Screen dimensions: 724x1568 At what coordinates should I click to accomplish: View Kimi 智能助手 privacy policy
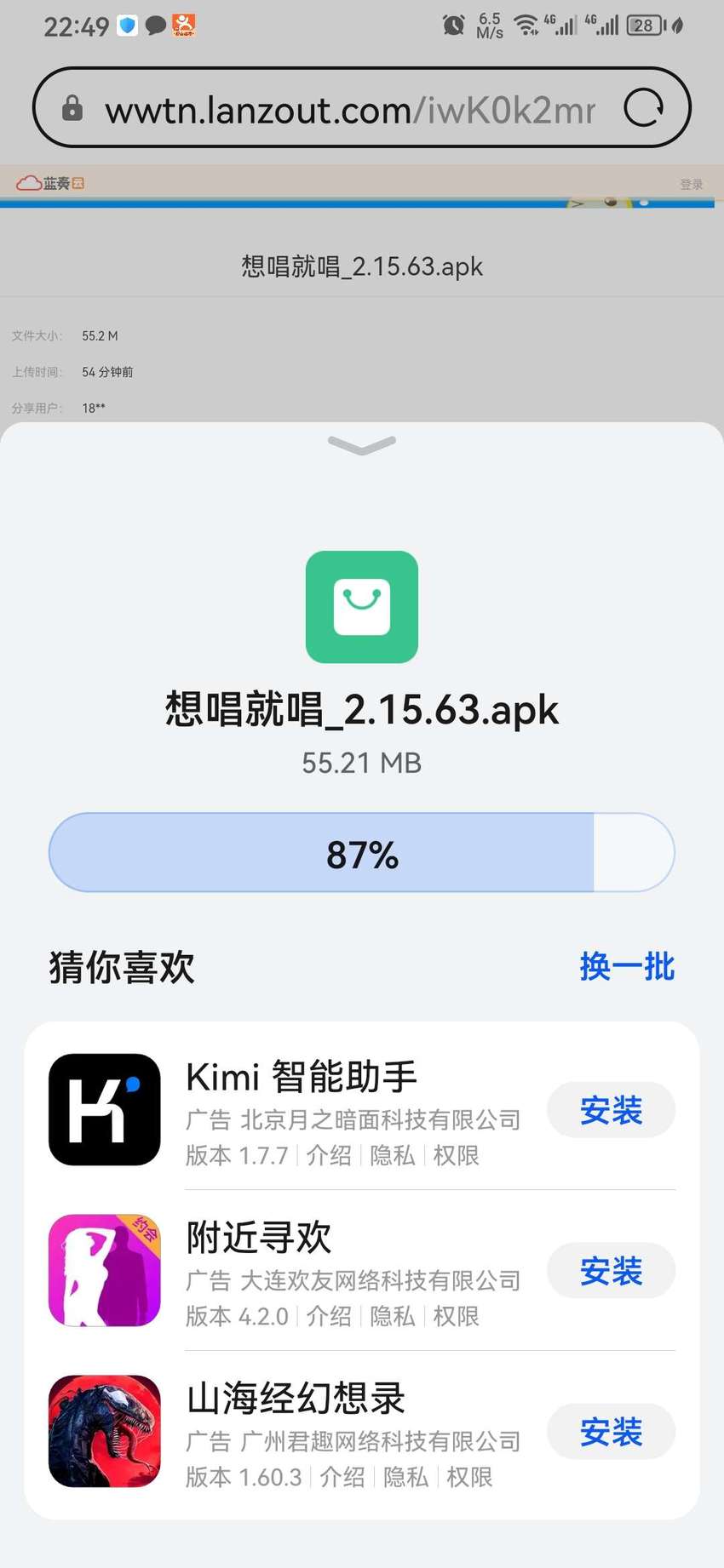coord(393,1155)
